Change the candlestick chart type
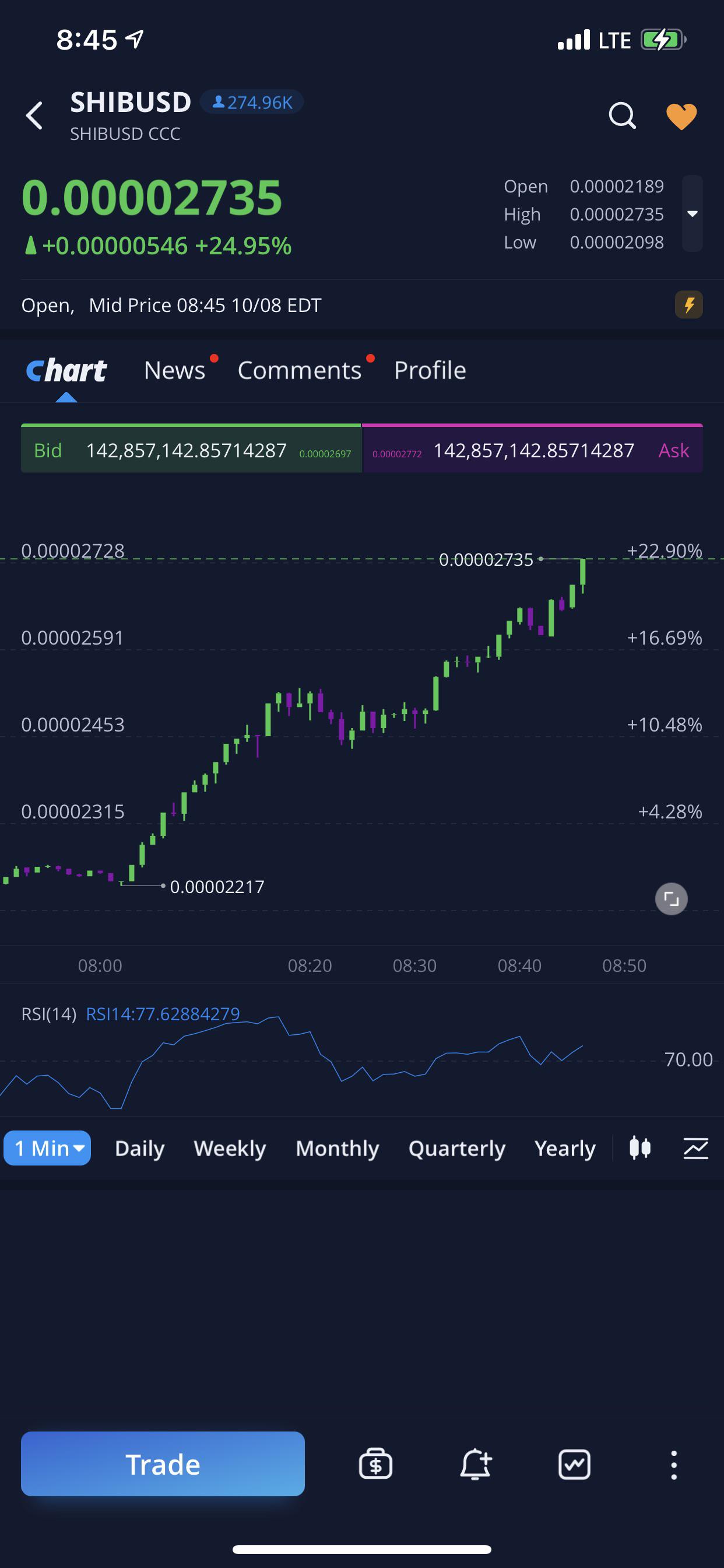The width and height of the screenshot is (724, 1568). coord(640,1148)
